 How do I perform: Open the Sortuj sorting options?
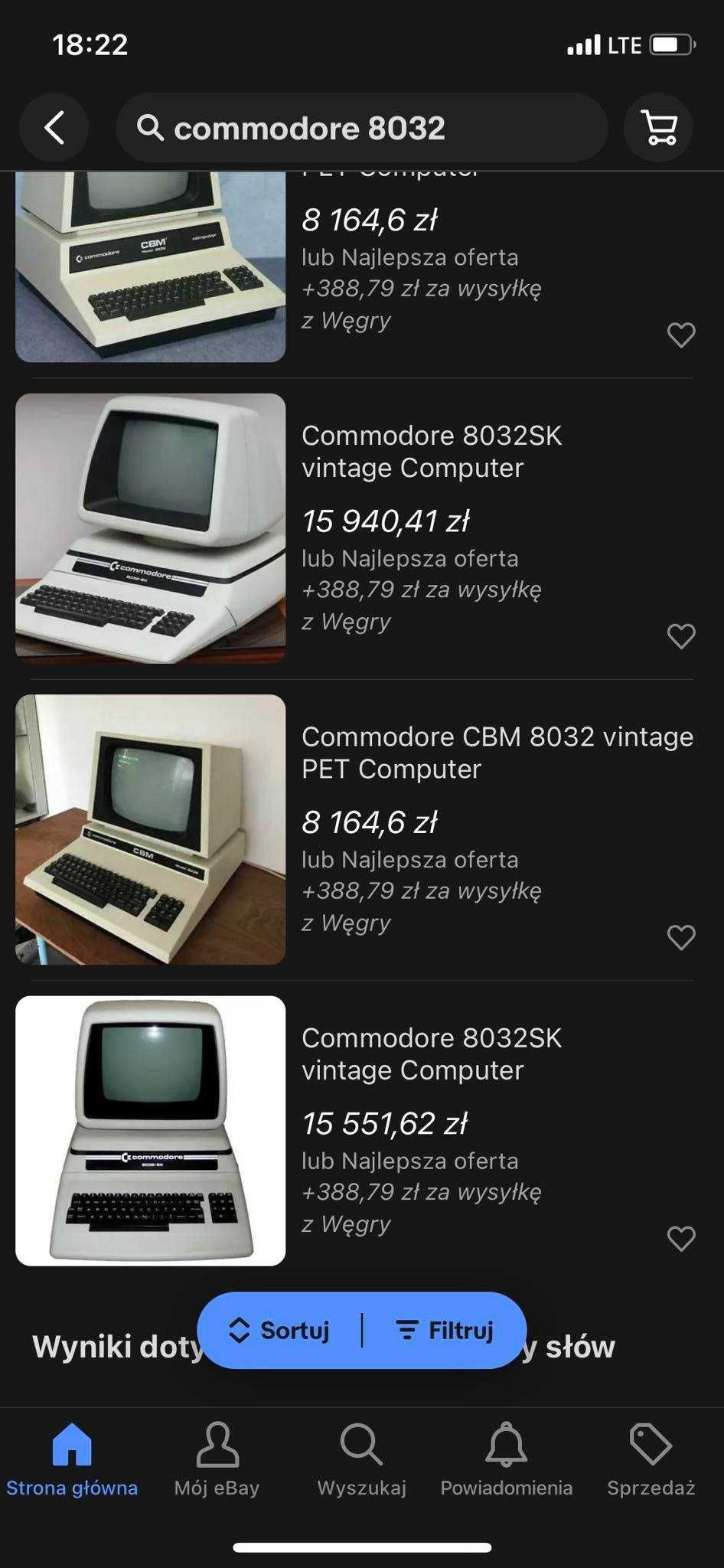tap(279, 1331)
